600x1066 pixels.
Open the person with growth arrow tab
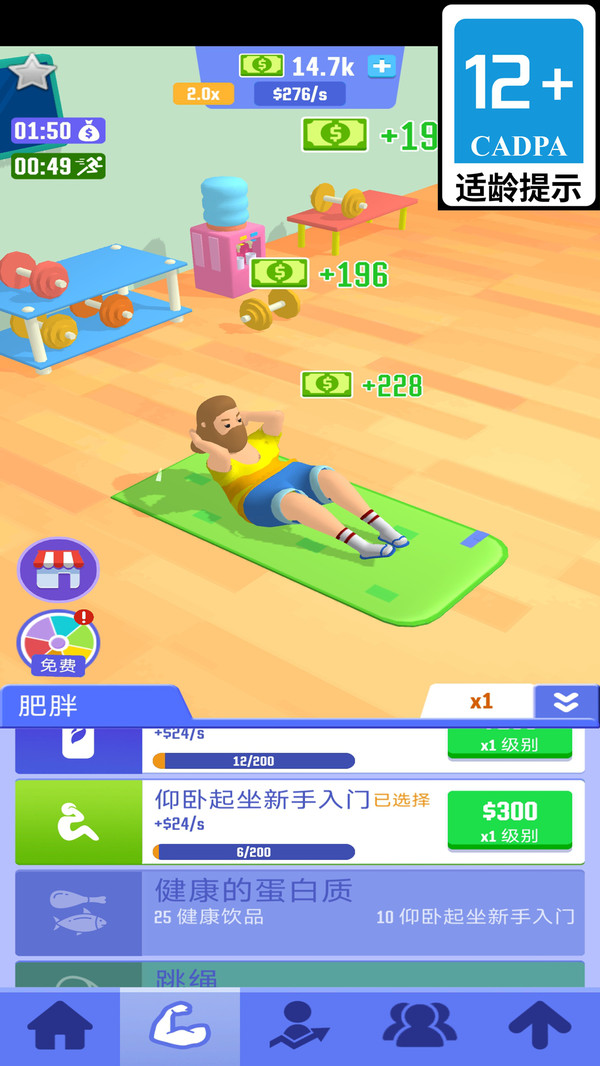(x=300, y=1026)
